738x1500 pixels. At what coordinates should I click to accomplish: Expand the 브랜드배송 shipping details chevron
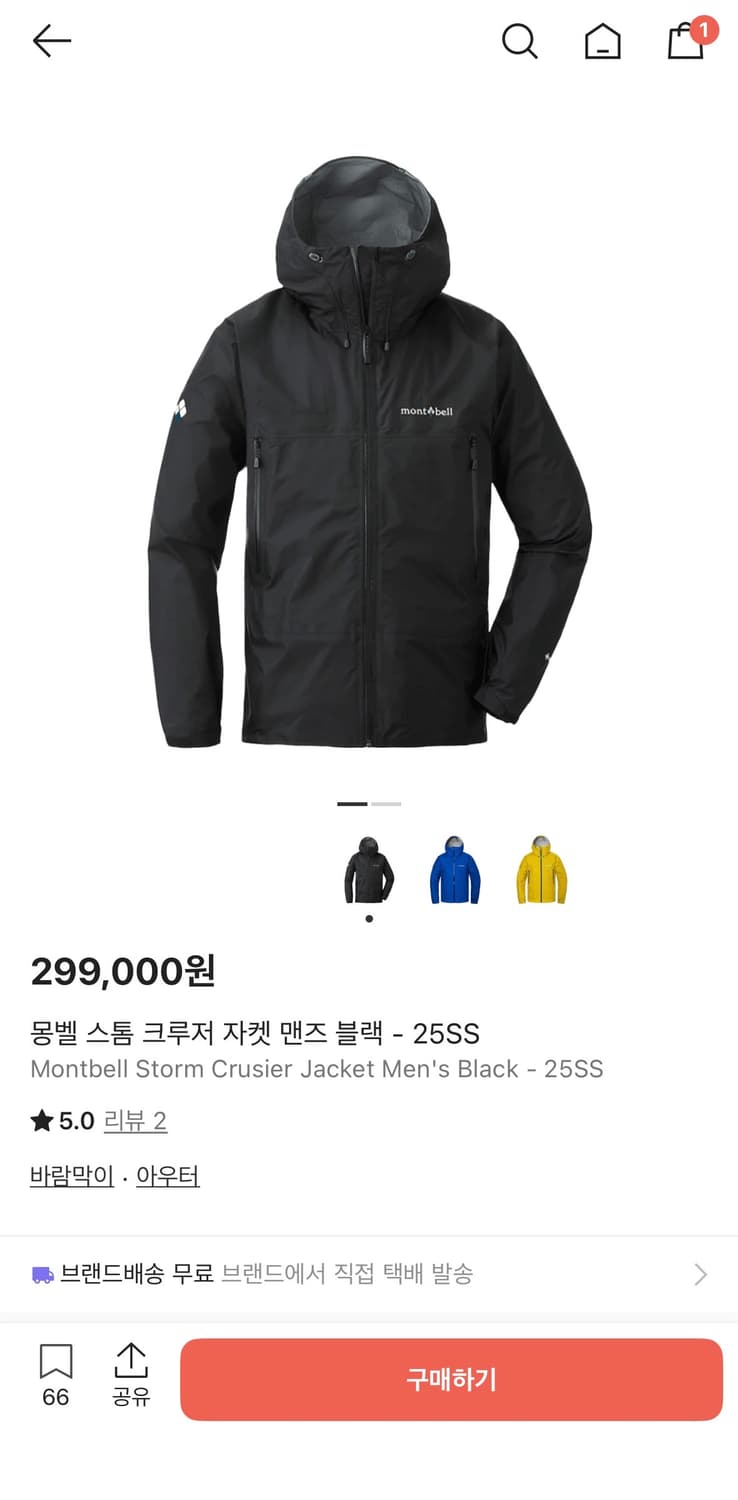pos(701,1272)
